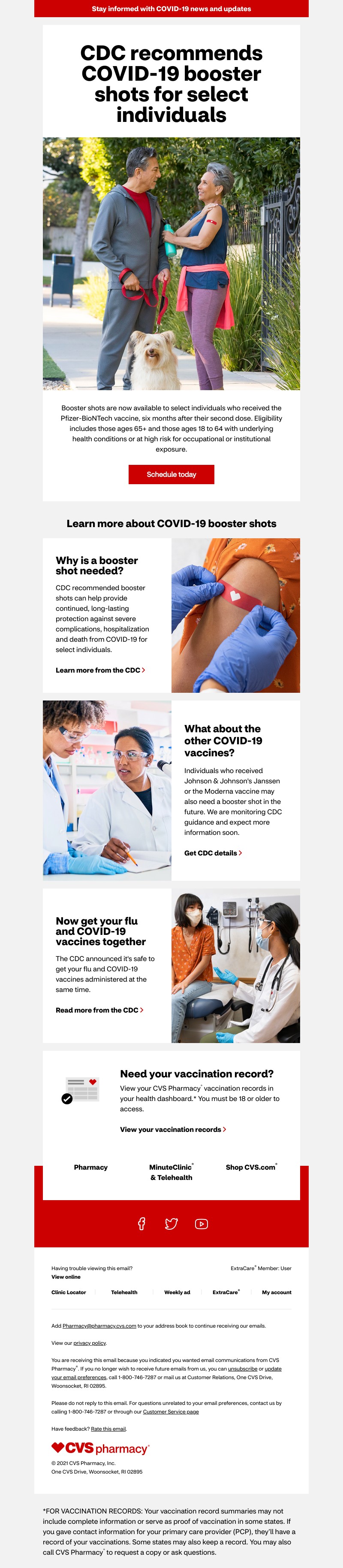Open the Weekly ad
Viewport: 343px width, 1568px height.
(x=177, y=1292)
